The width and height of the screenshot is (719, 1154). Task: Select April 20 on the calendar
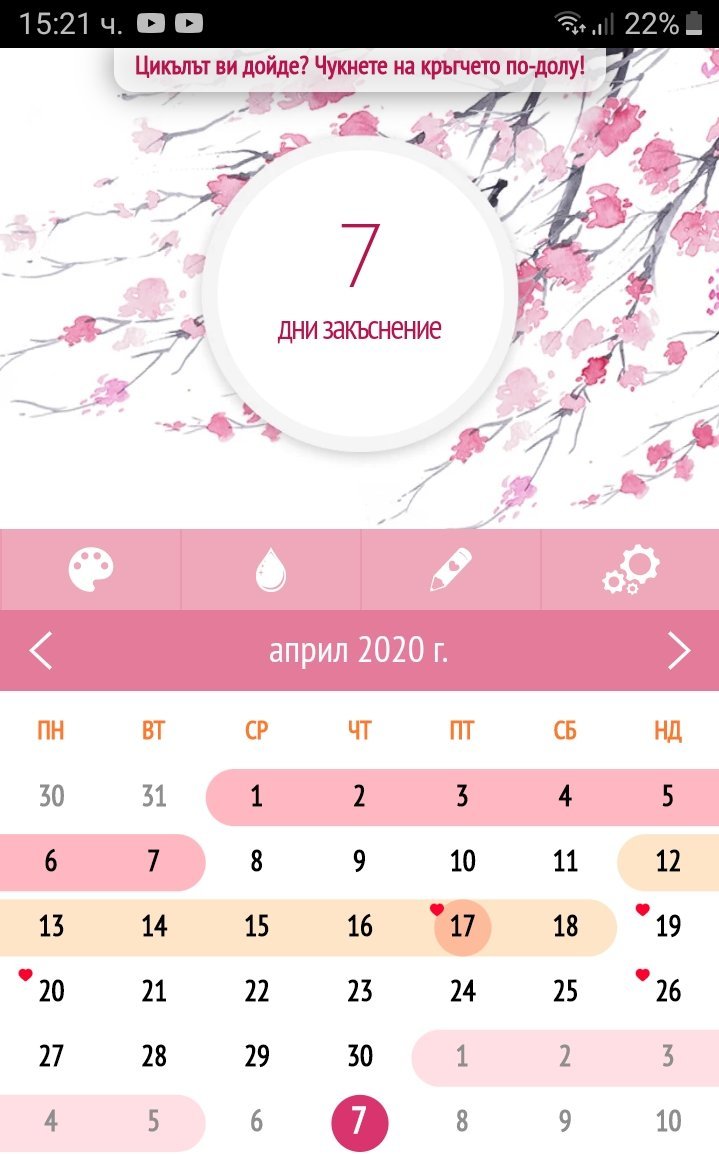51,991
